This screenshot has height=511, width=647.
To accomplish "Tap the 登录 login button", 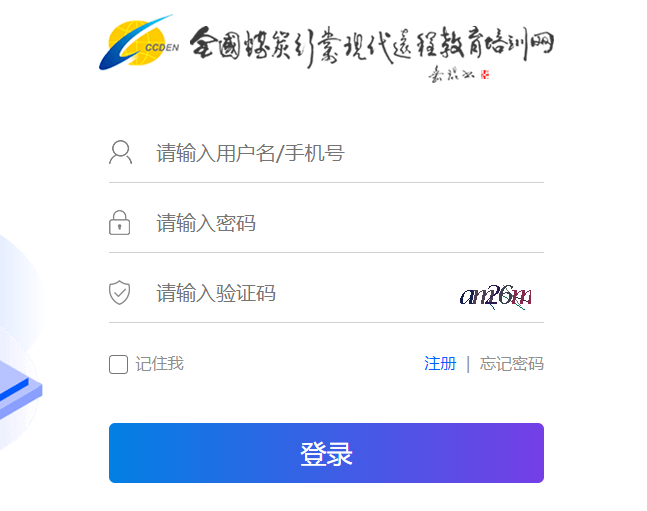I will click(326, 453).
